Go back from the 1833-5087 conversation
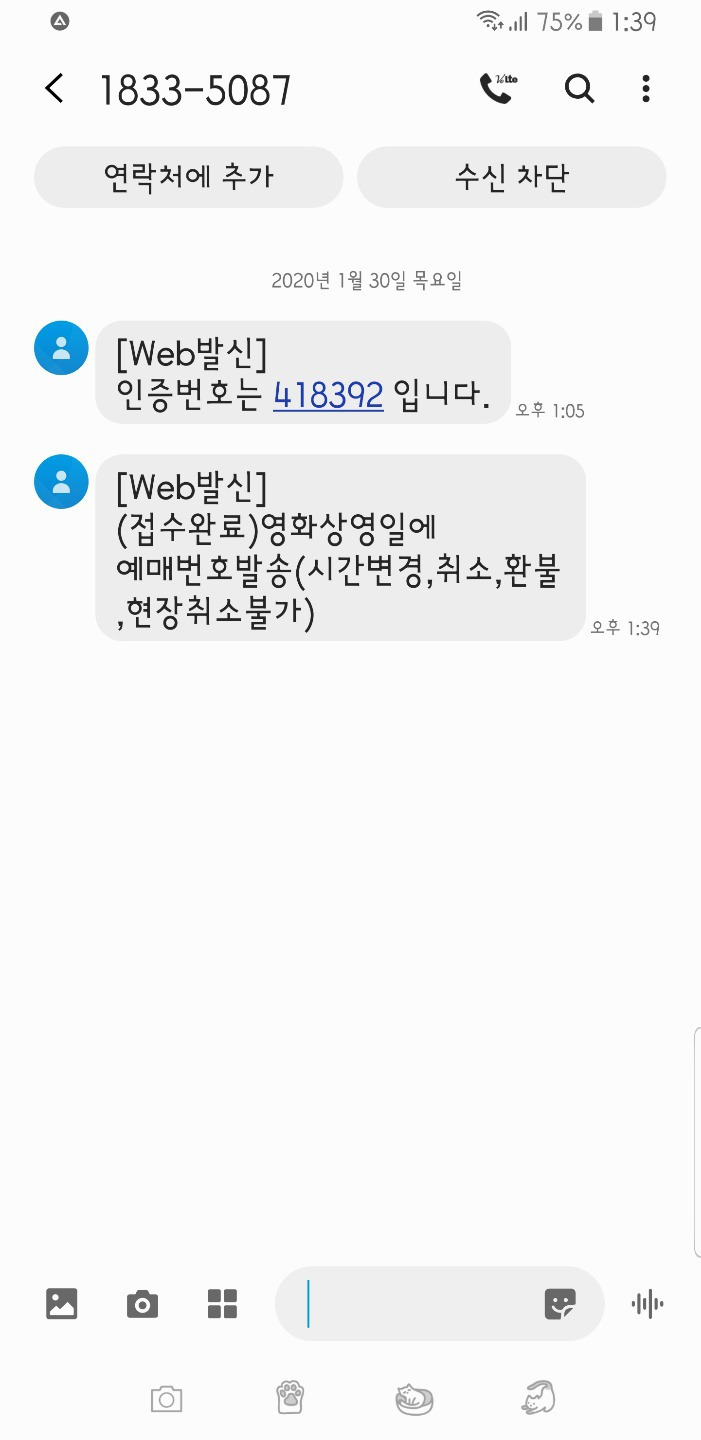The width and height of the screenshot is (701, 1440). pos(54,89)
